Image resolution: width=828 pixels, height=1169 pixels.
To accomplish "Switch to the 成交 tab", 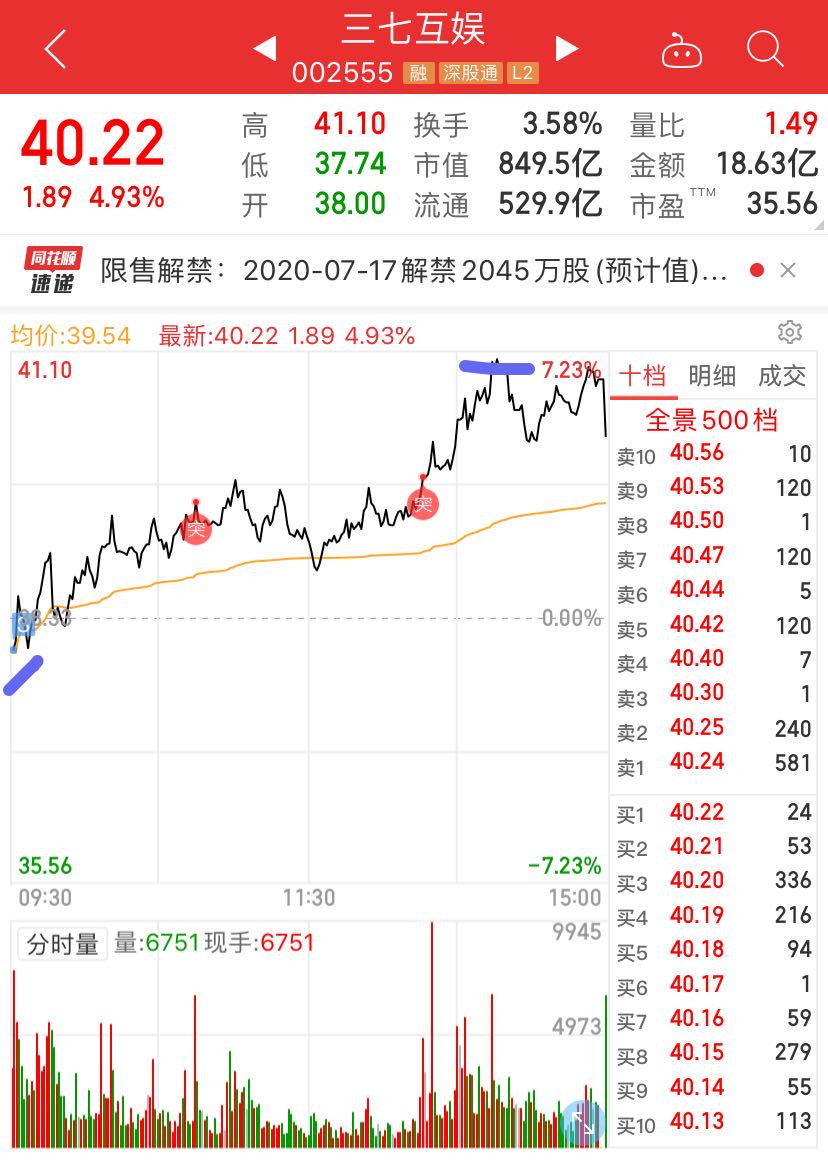I will point(781,376).
